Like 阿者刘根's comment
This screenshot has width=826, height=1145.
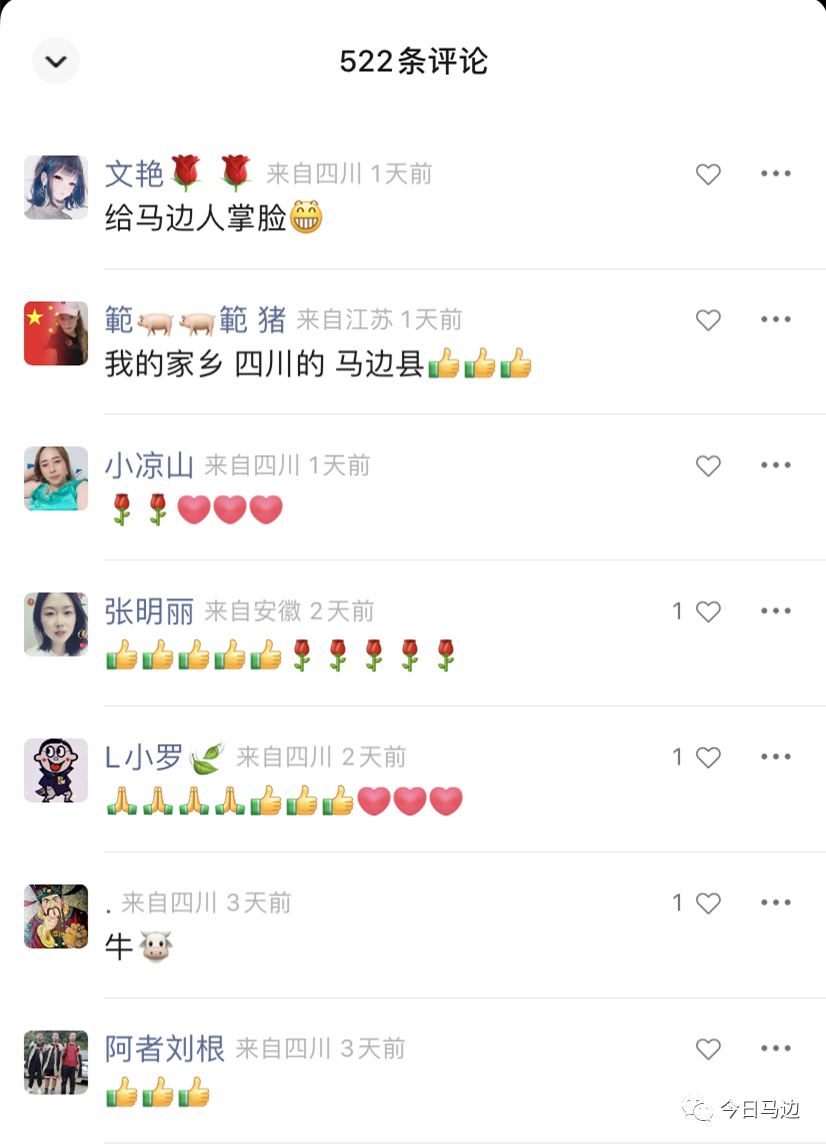pyautogui.click(x=708, y=1049)
